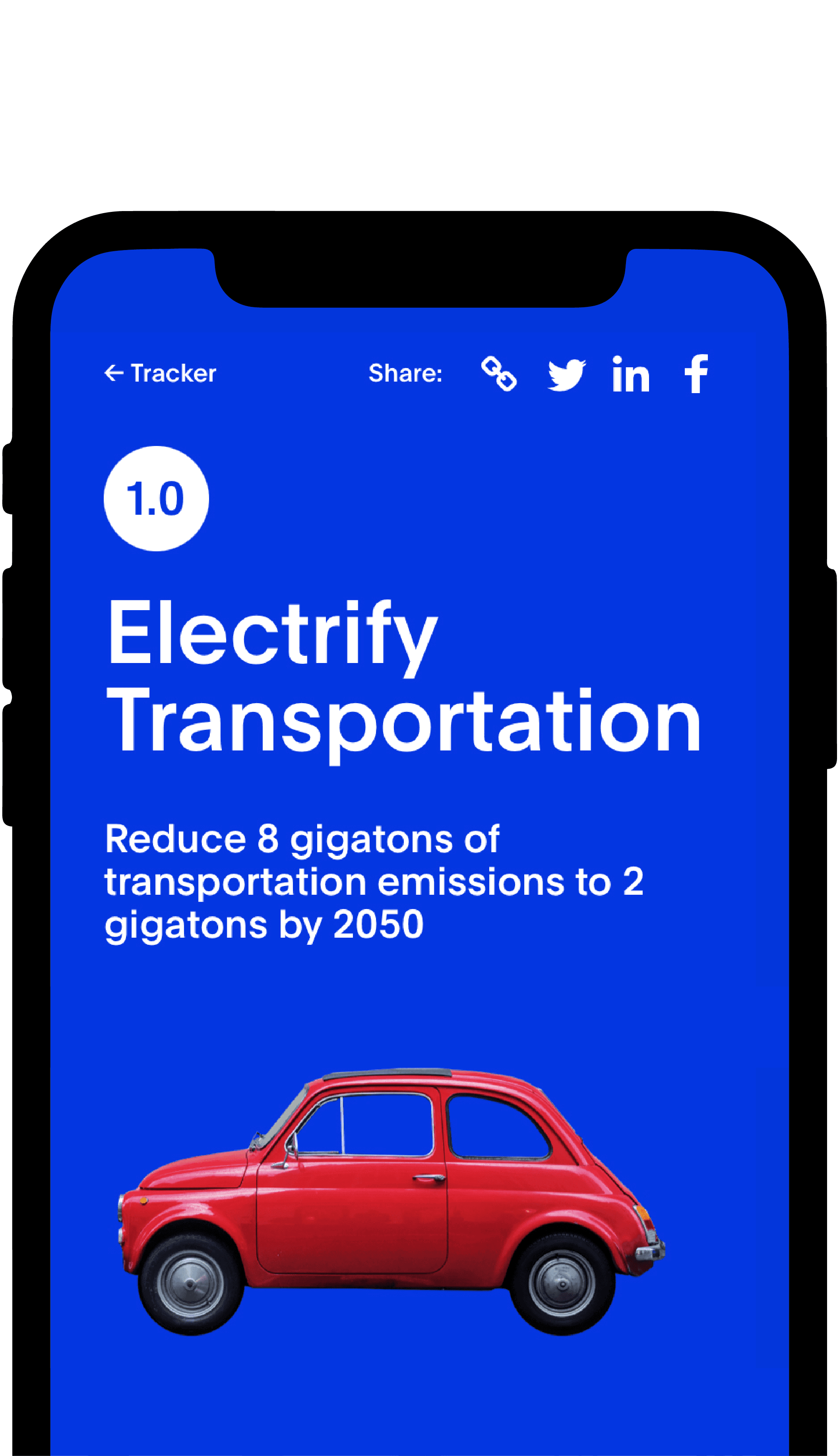Copy the page link using chain icon
Screen dimensions: 839x1456
point(499,374)
